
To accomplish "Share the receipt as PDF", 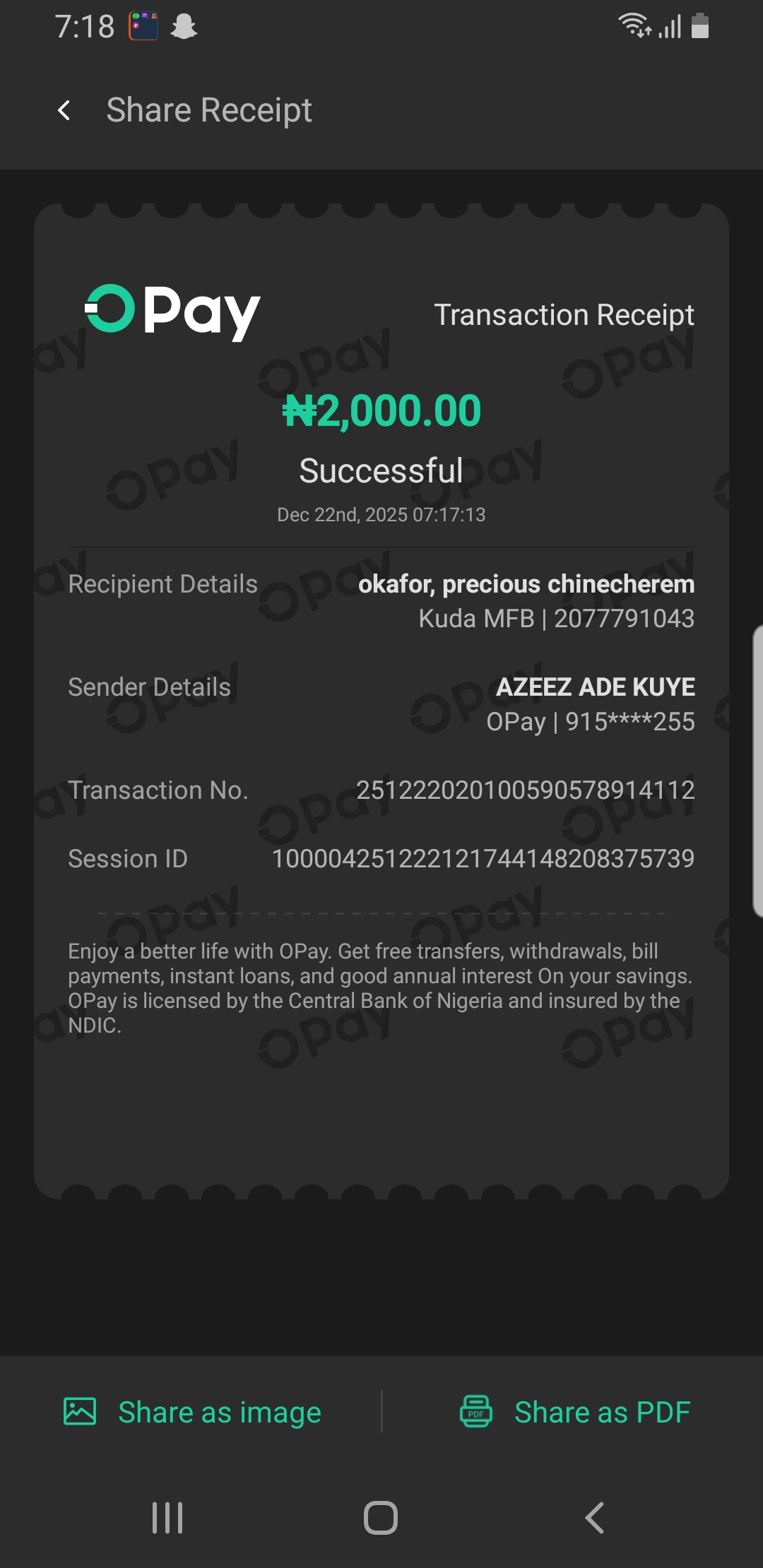I will tap(575, 1413).
